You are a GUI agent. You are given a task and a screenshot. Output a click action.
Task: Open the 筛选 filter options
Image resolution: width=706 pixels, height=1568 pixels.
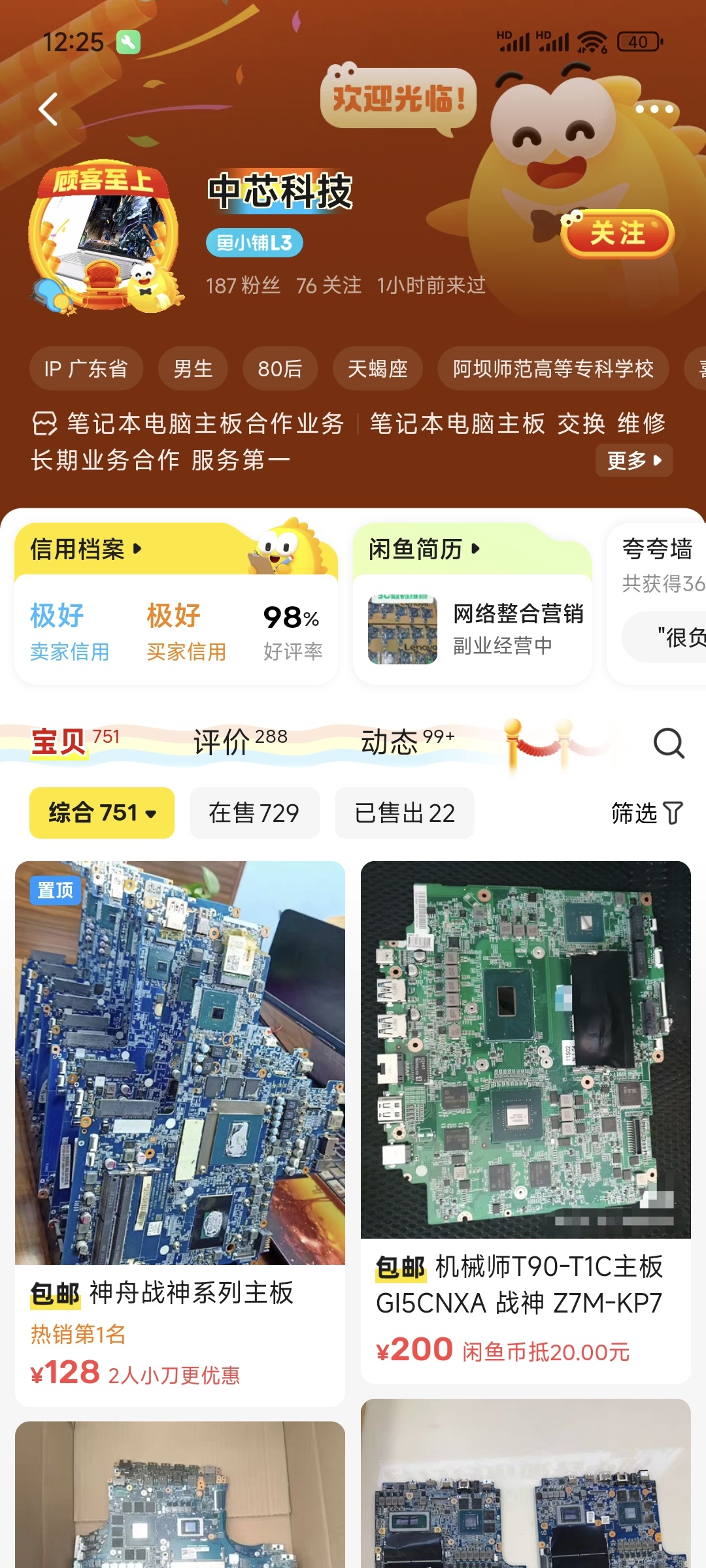(646, 813)
